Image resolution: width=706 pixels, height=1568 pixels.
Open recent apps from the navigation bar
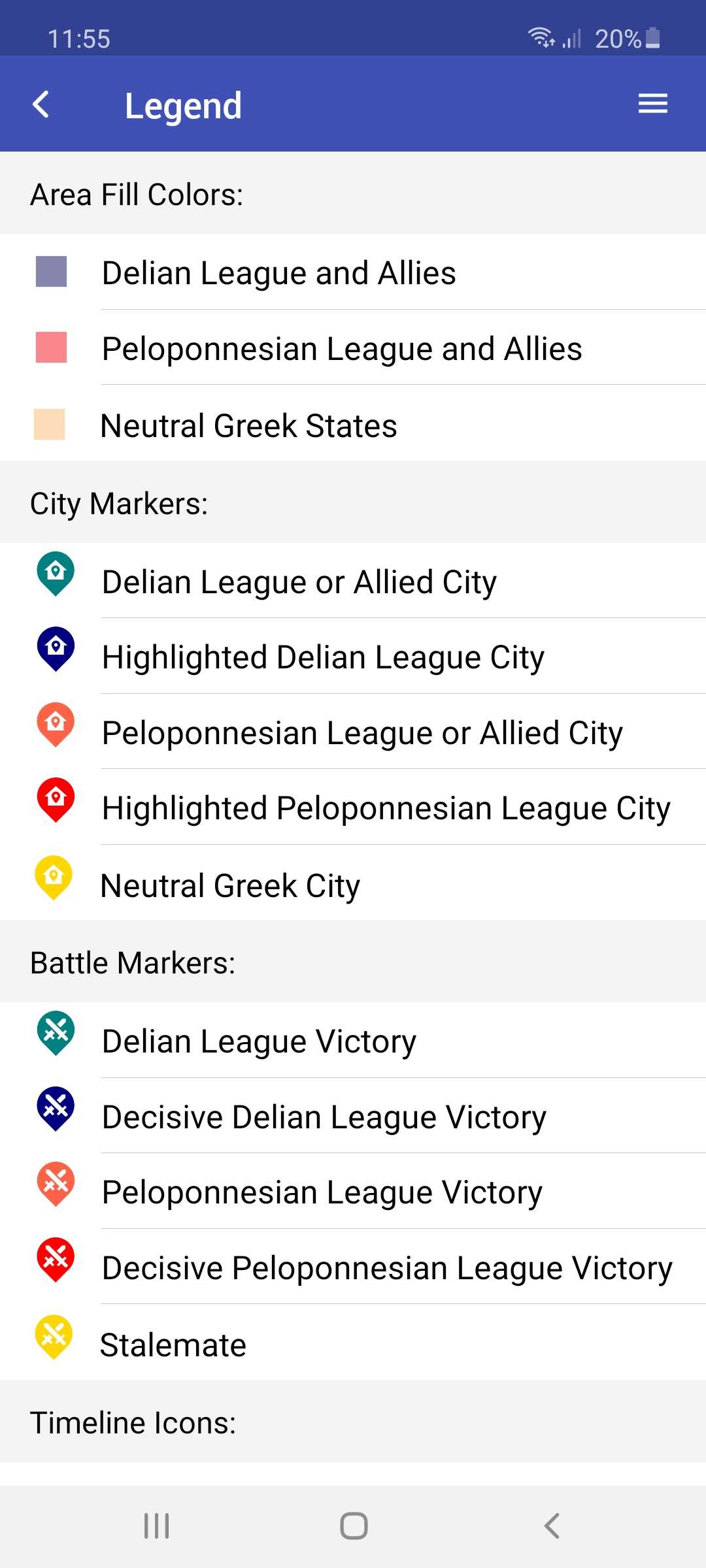coord(157,1526)
